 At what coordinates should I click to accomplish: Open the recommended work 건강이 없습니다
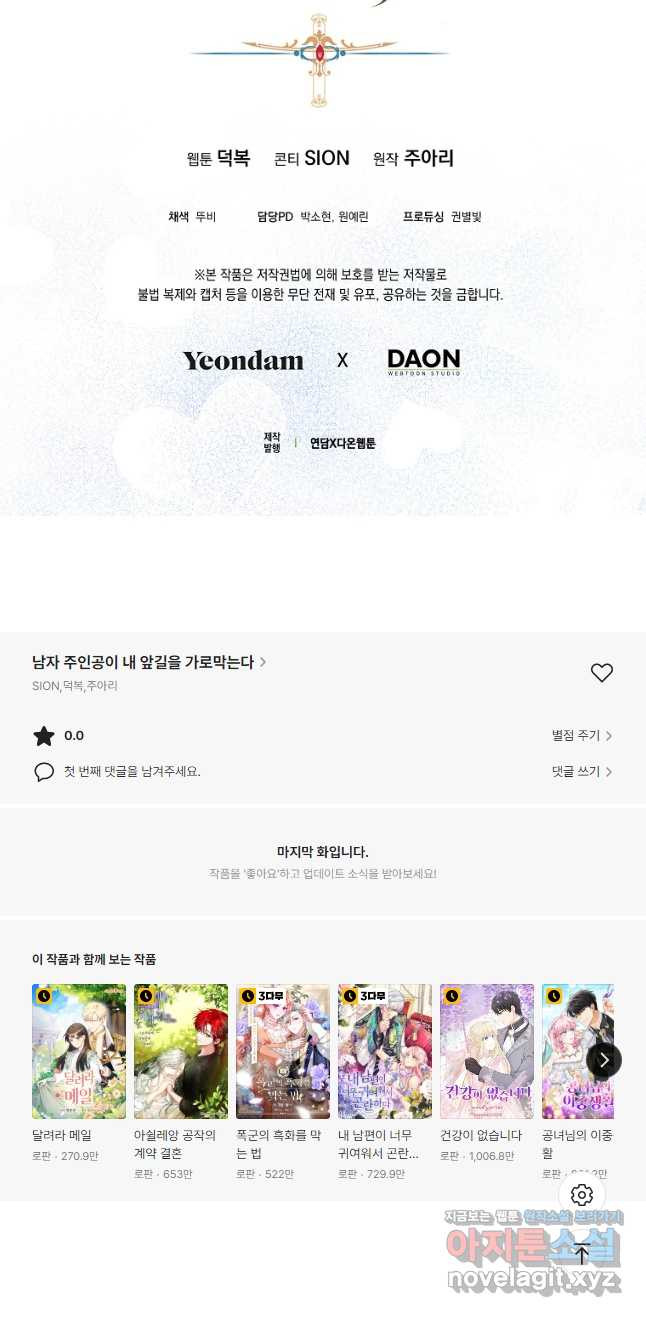487,1051
